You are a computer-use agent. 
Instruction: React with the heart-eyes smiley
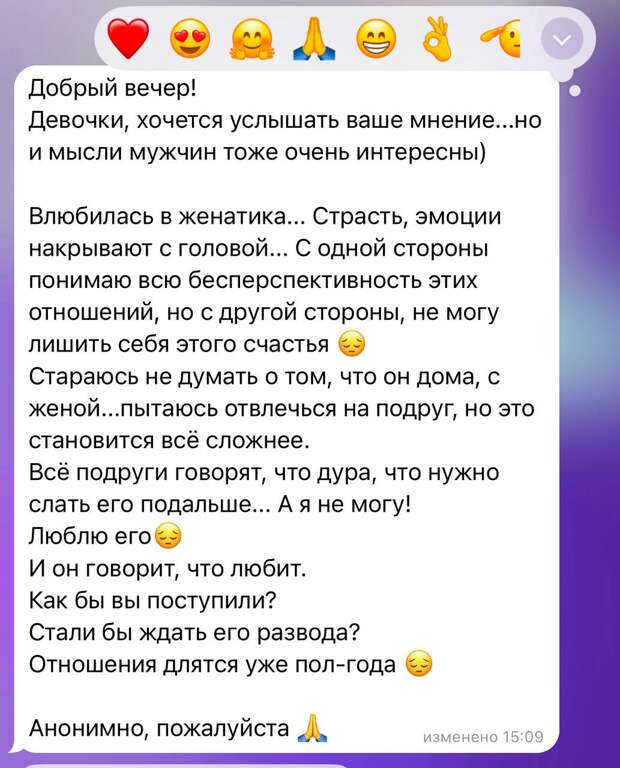[190, 41]
